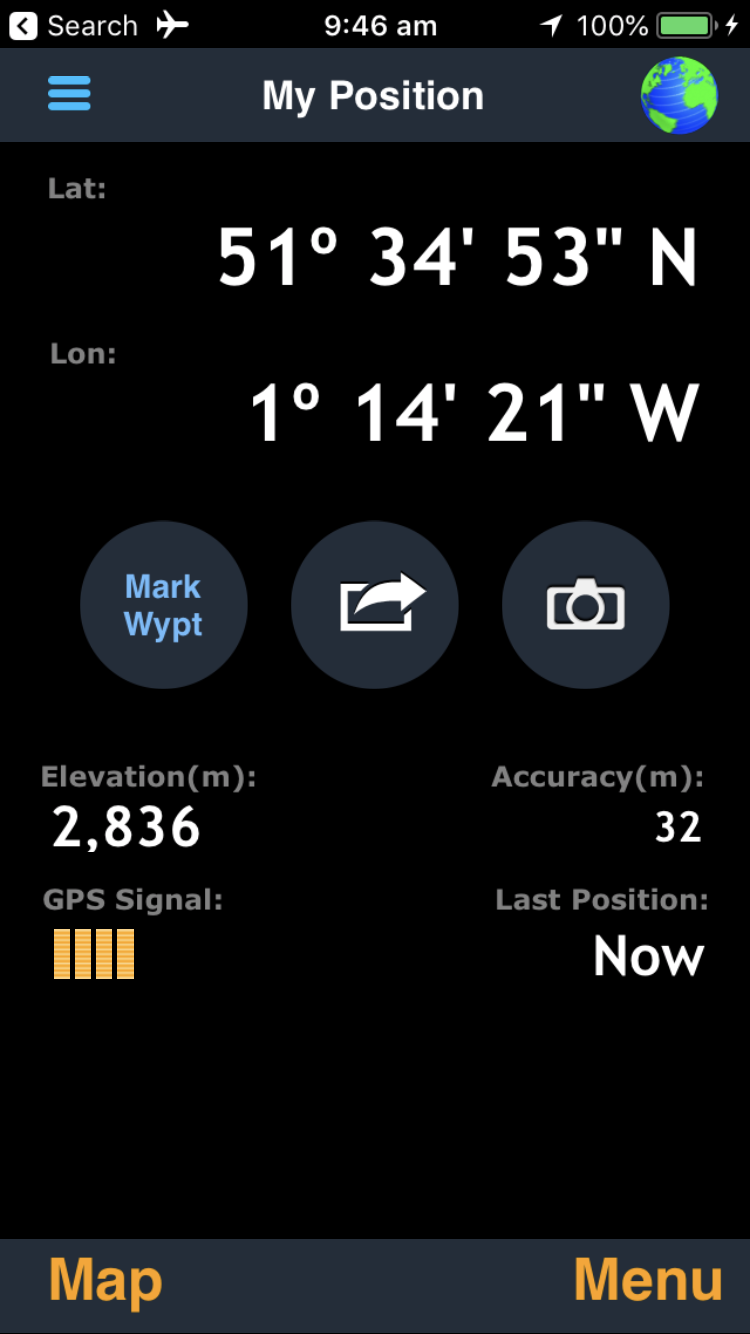Viewport: 750px width, 1334px height.
Task: Tap the globe icon in the header
Action: pos(679,95)
